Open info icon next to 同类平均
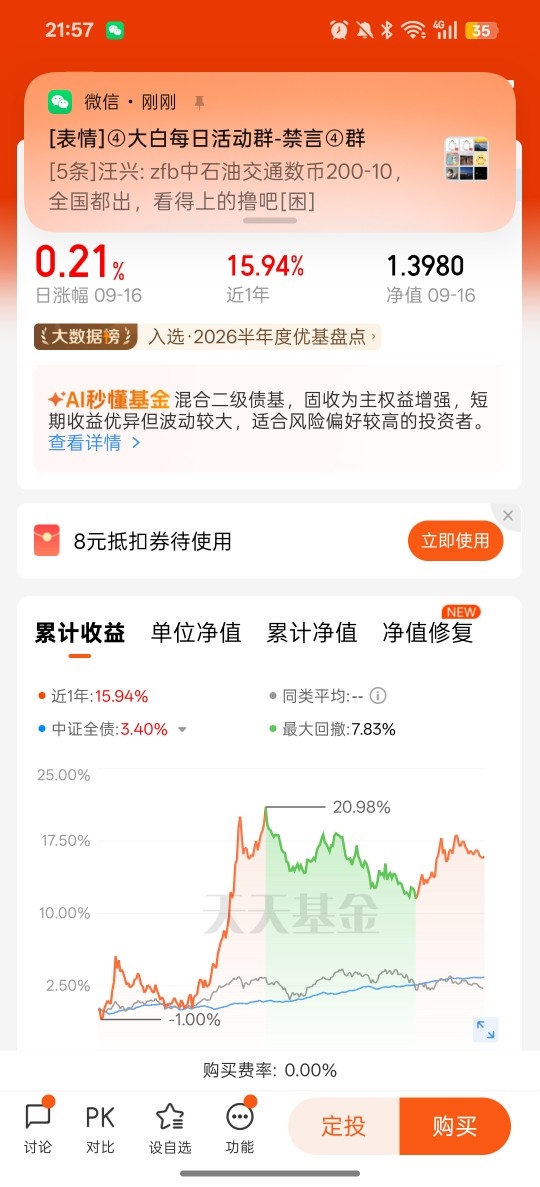This screenshot has width=540, height=1187. (377, 696)
